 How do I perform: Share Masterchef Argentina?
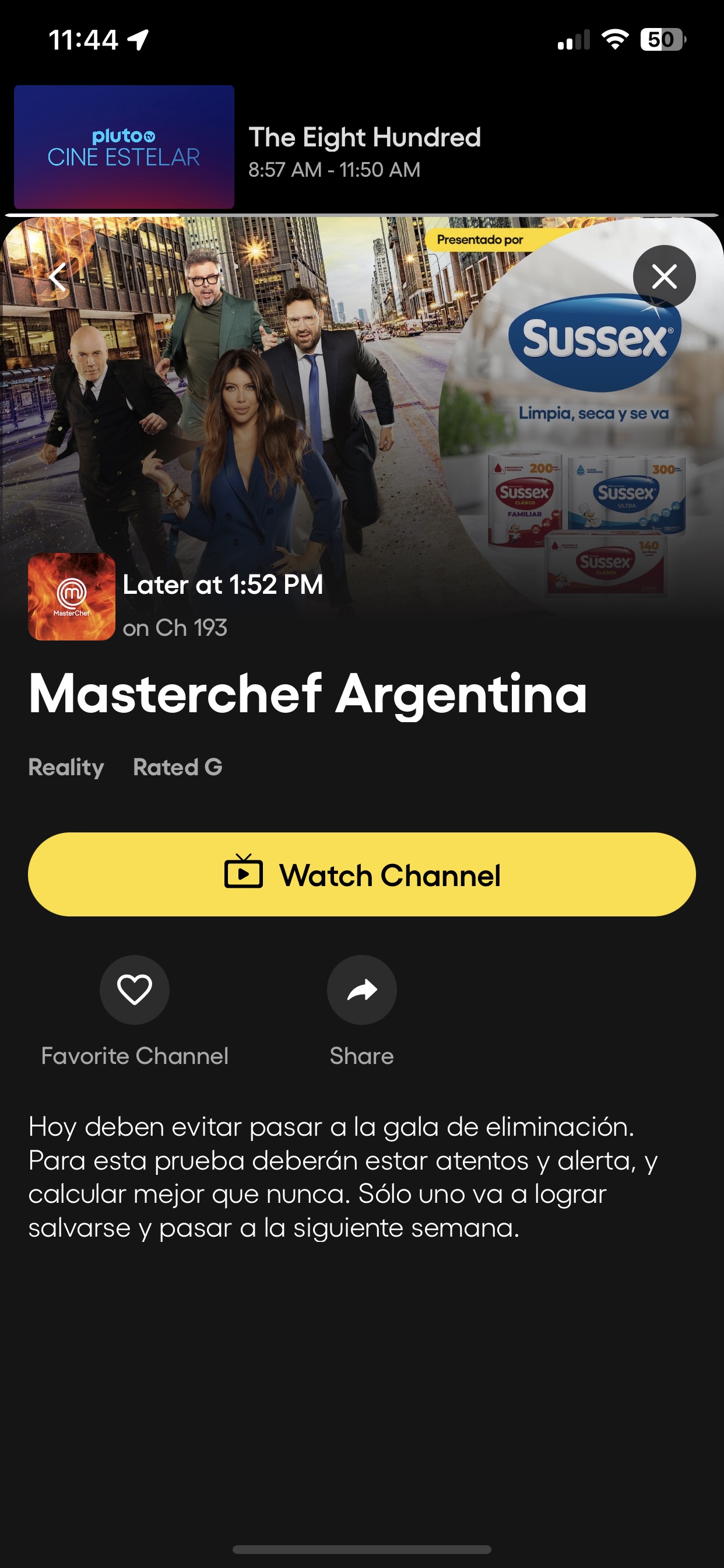coord(362,990)
